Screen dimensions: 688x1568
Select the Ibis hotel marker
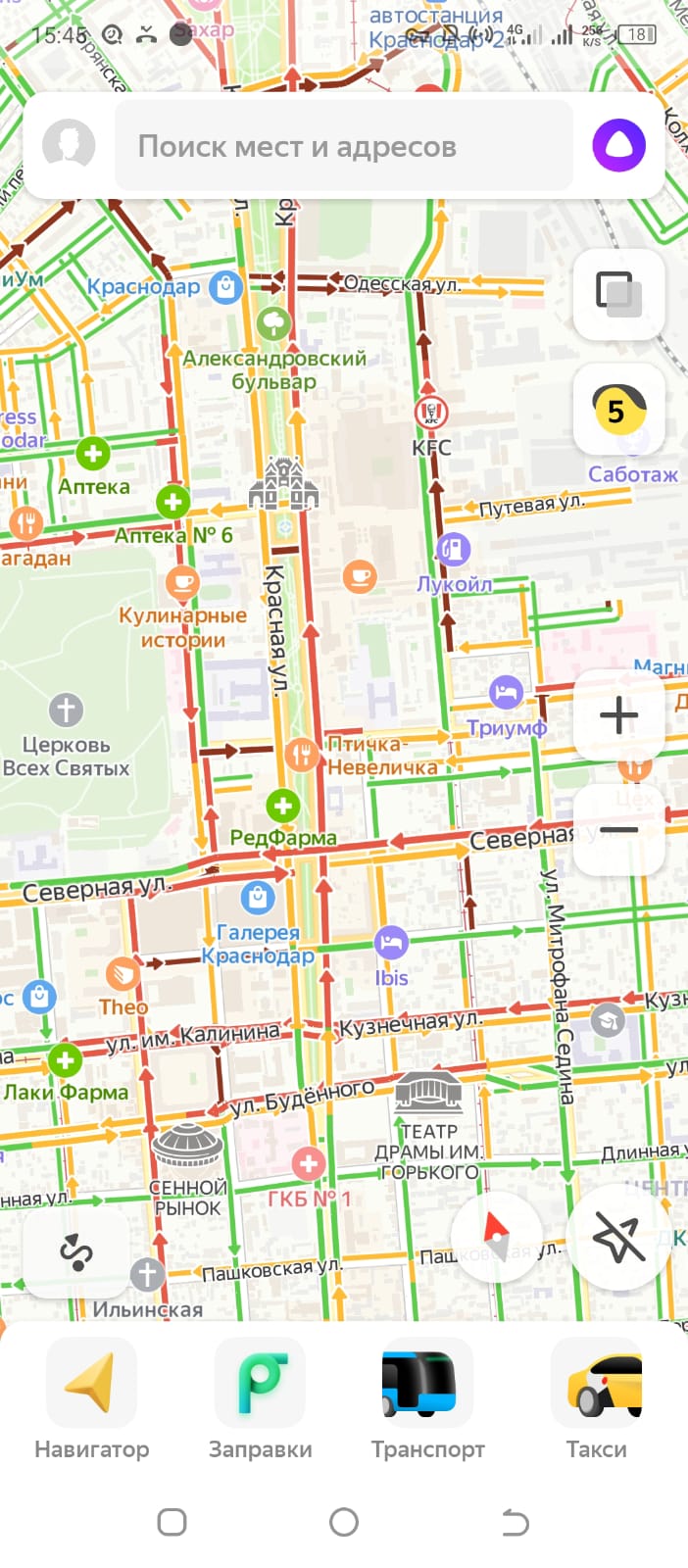pos(391,944)
